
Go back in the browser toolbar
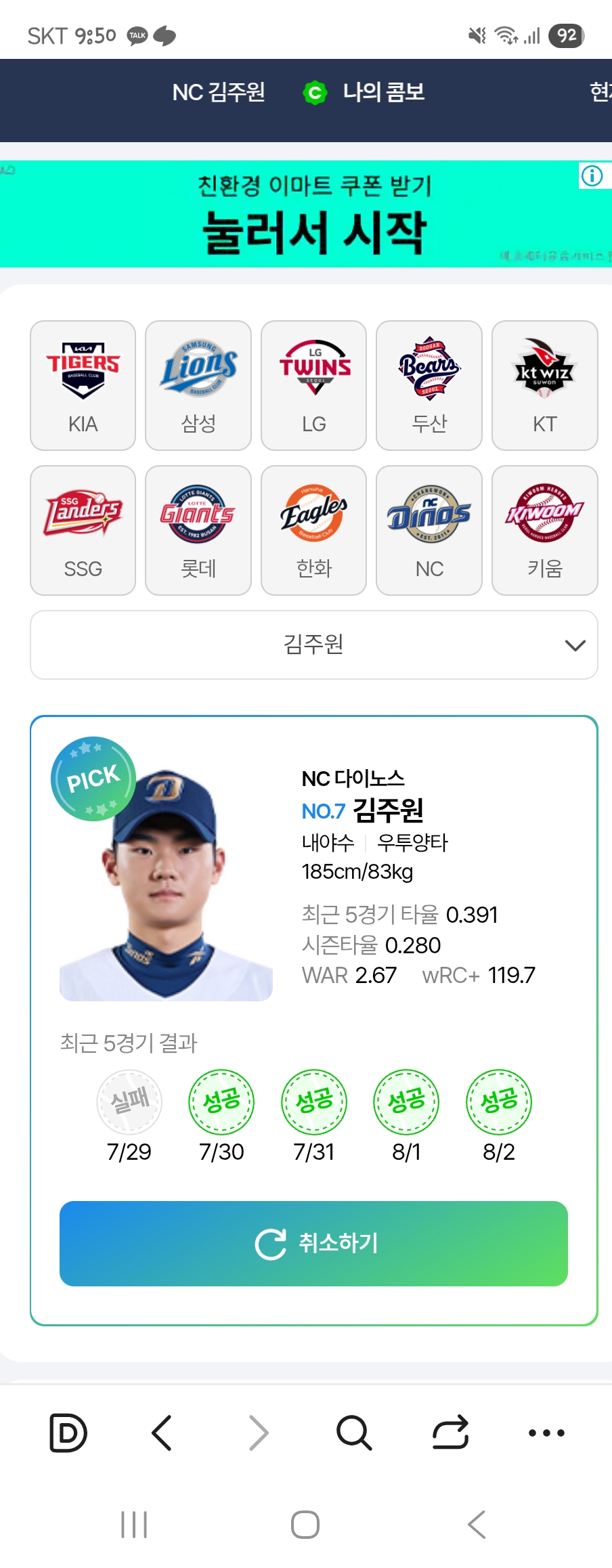point(162,1433)
